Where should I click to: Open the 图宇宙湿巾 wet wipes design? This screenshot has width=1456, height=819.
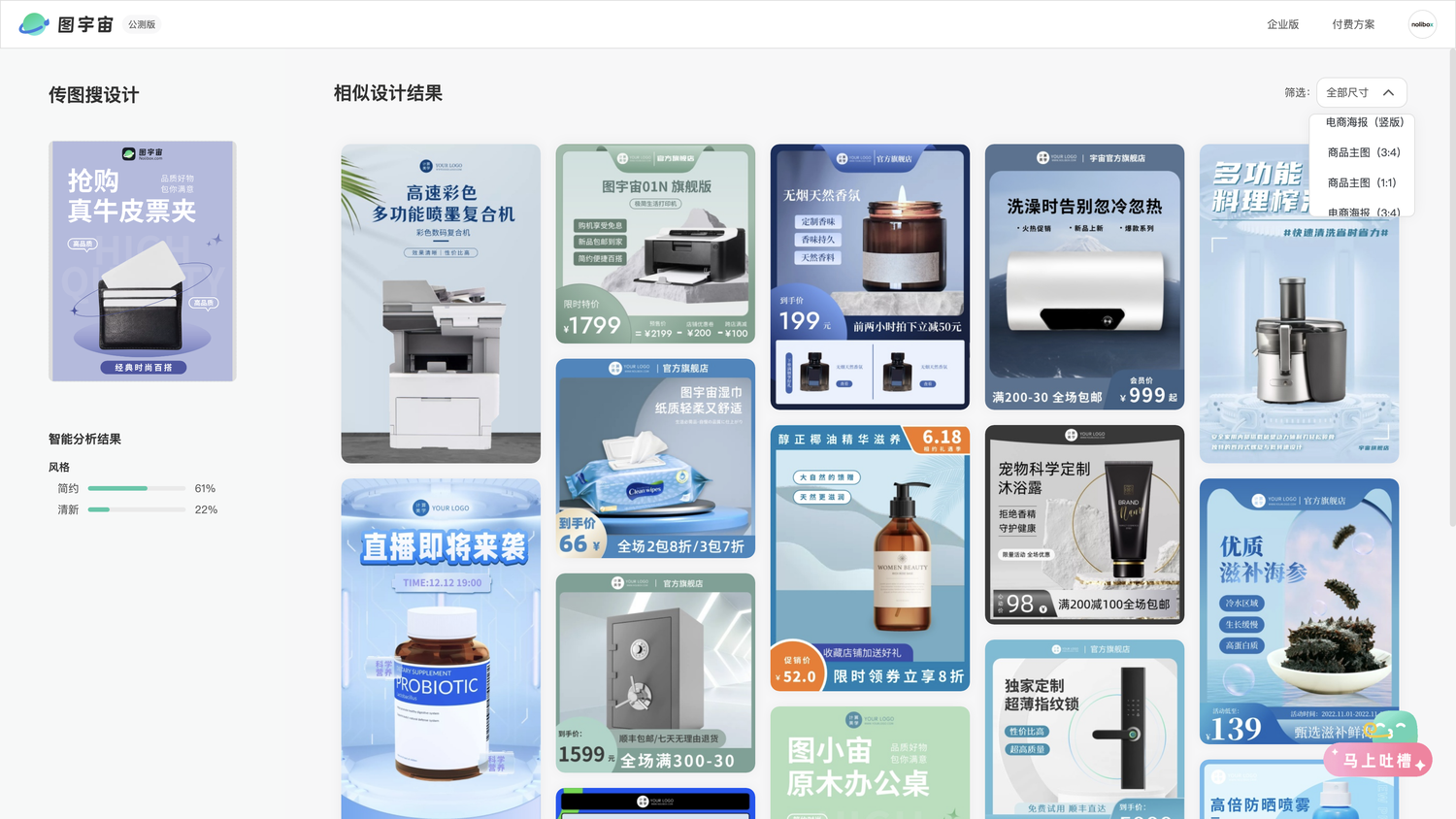655,458
